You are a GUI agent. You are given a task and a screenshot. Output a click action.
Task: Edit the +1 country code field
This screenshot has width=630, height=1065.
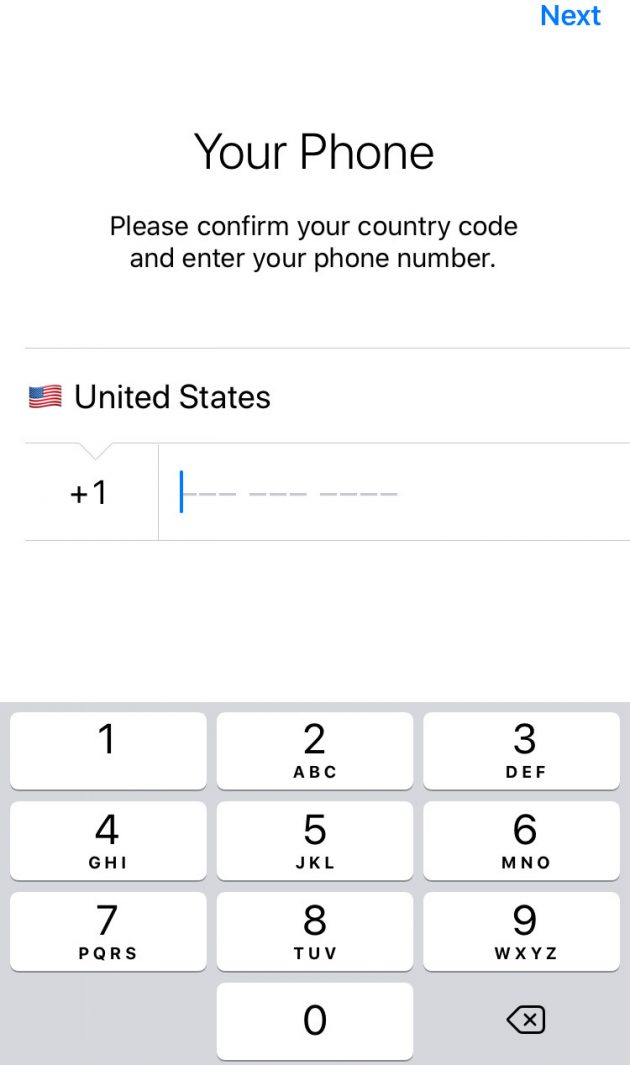click(89, 493)
